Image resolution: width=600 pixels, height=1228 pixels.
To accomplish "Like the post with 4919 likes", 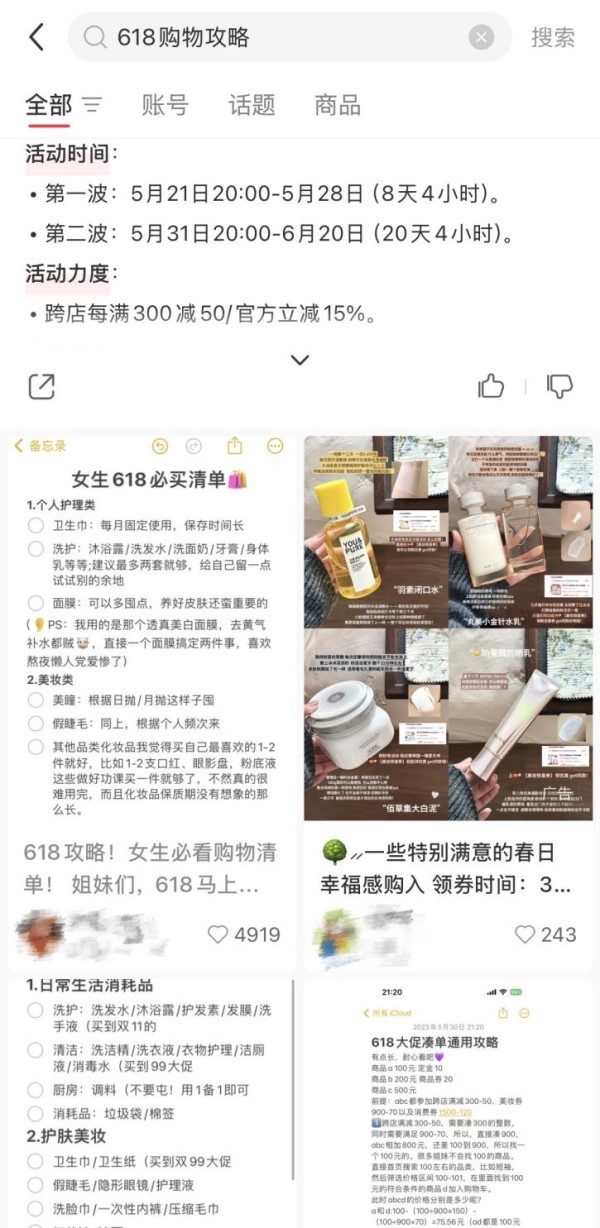I will (x=218, y=934).
